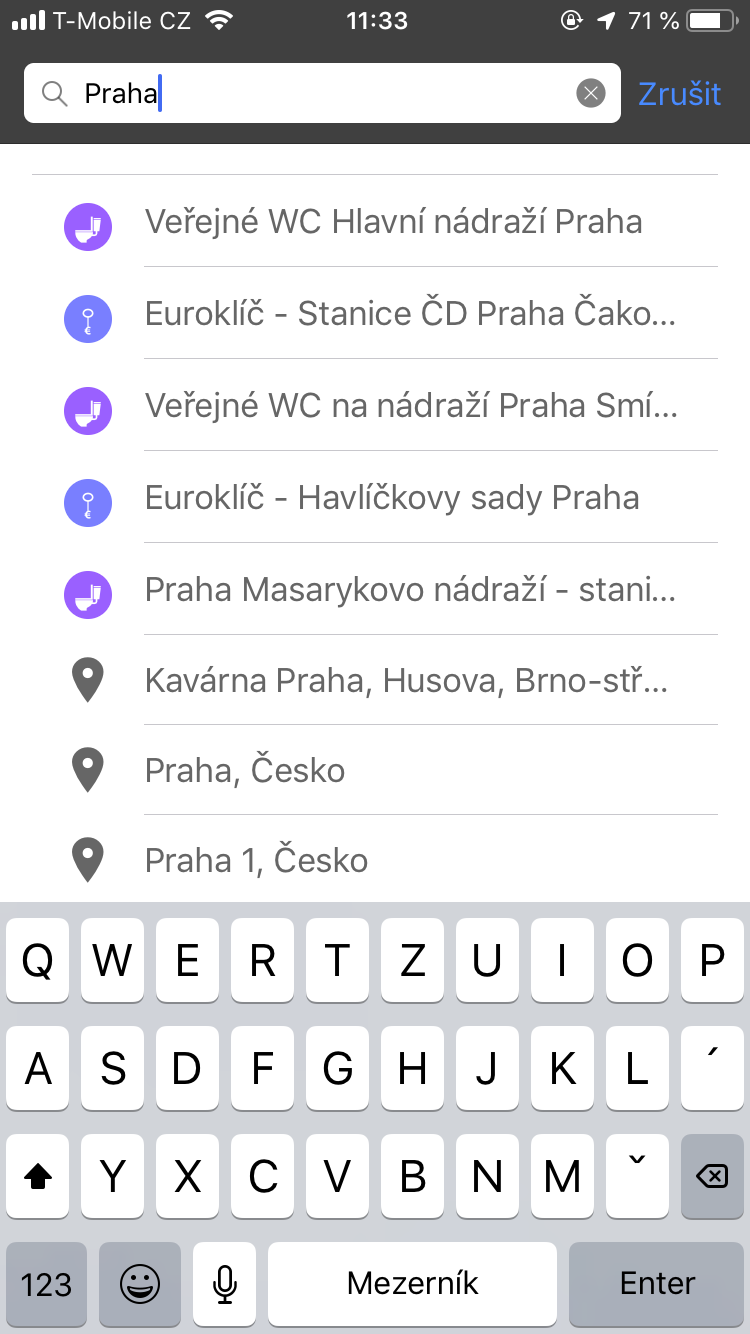Tap the map pin icon beside Praha, Česko

click(87, 770)
